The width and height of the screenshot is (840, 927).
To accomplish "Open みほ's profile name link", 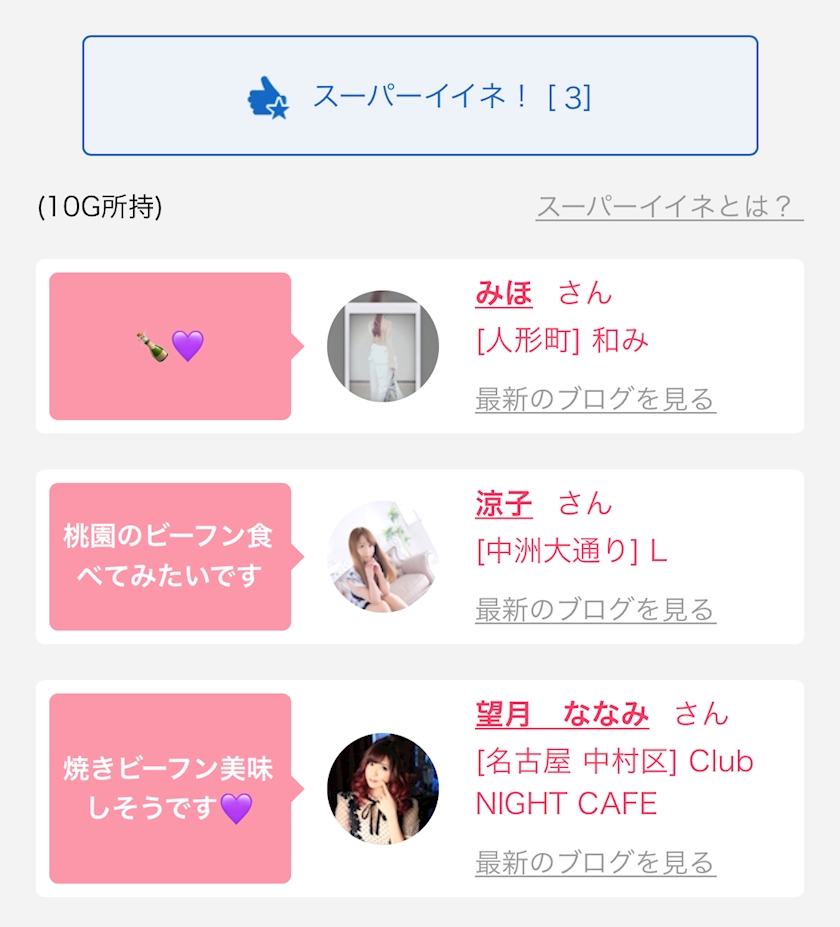I will click(504, 293).
